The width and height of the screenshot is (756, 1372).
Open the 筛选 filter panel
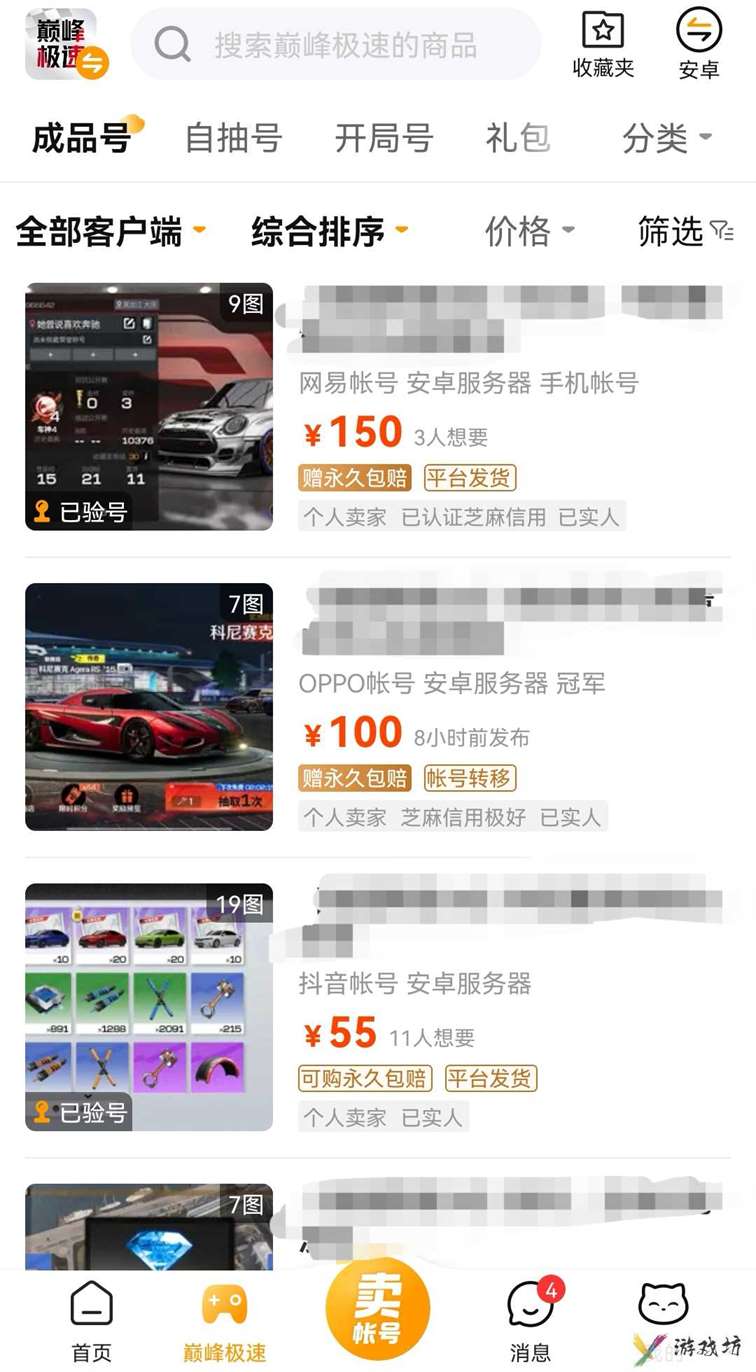point(686,232)
